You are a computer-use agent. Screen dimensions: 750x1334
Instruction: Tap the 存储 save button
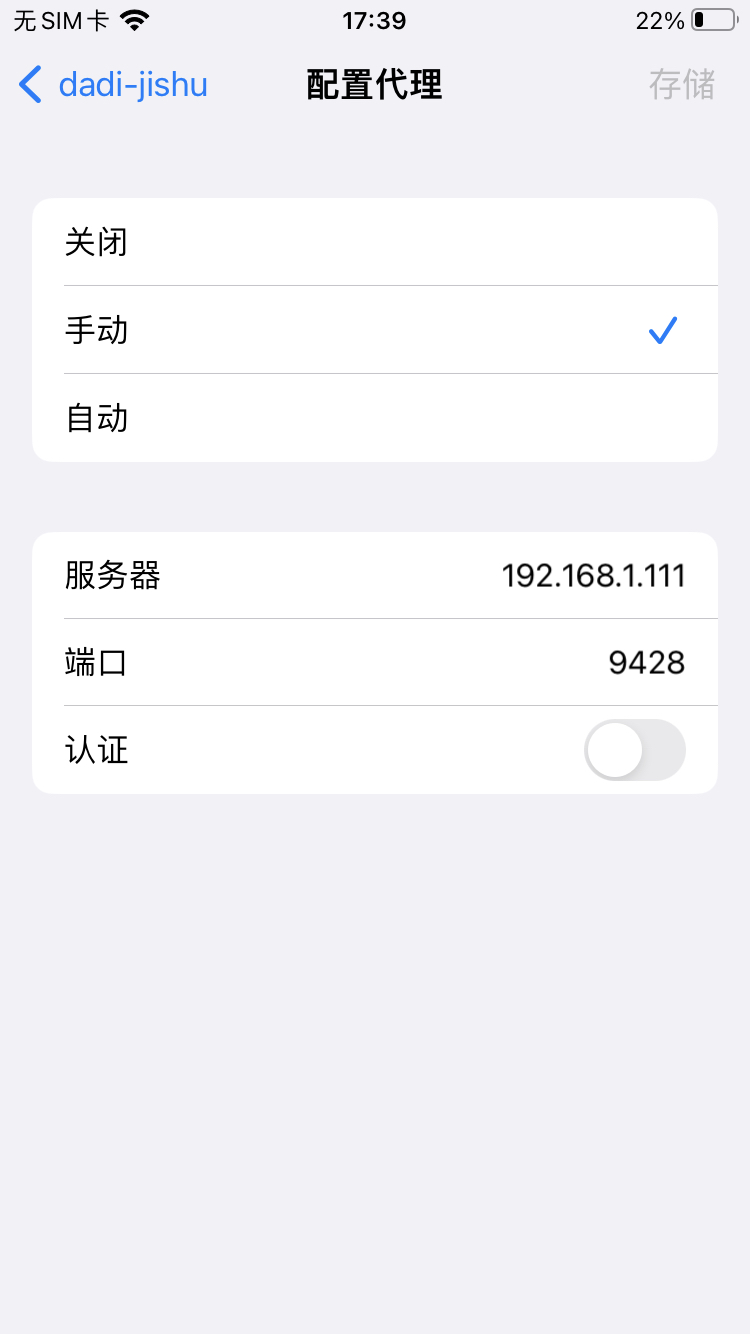tap(682, 85)
